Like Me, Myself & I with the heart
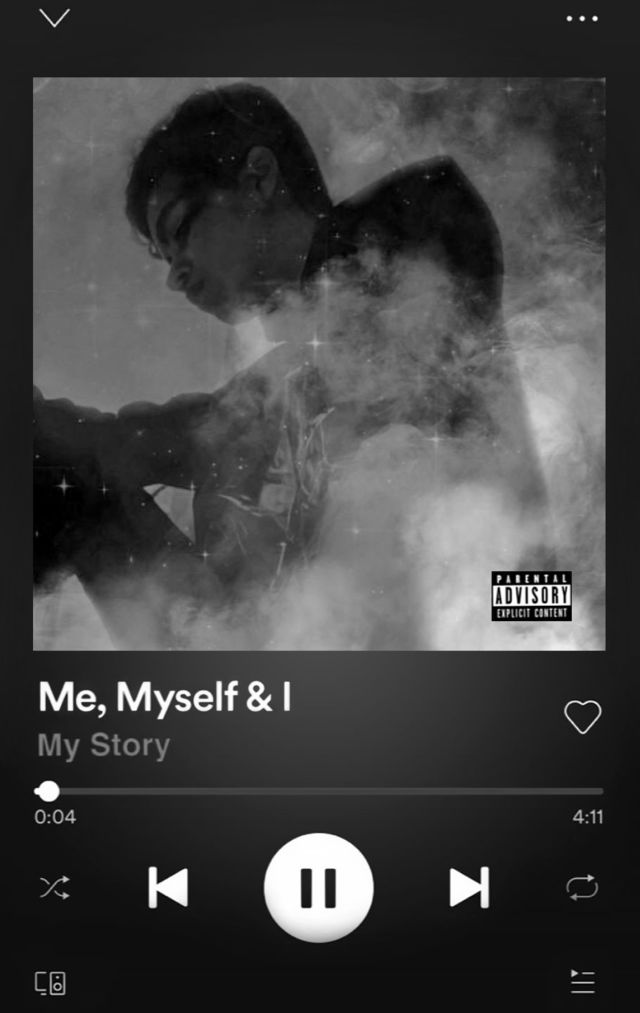Screen dimensions: 640x1013 (x=582, y=716)
